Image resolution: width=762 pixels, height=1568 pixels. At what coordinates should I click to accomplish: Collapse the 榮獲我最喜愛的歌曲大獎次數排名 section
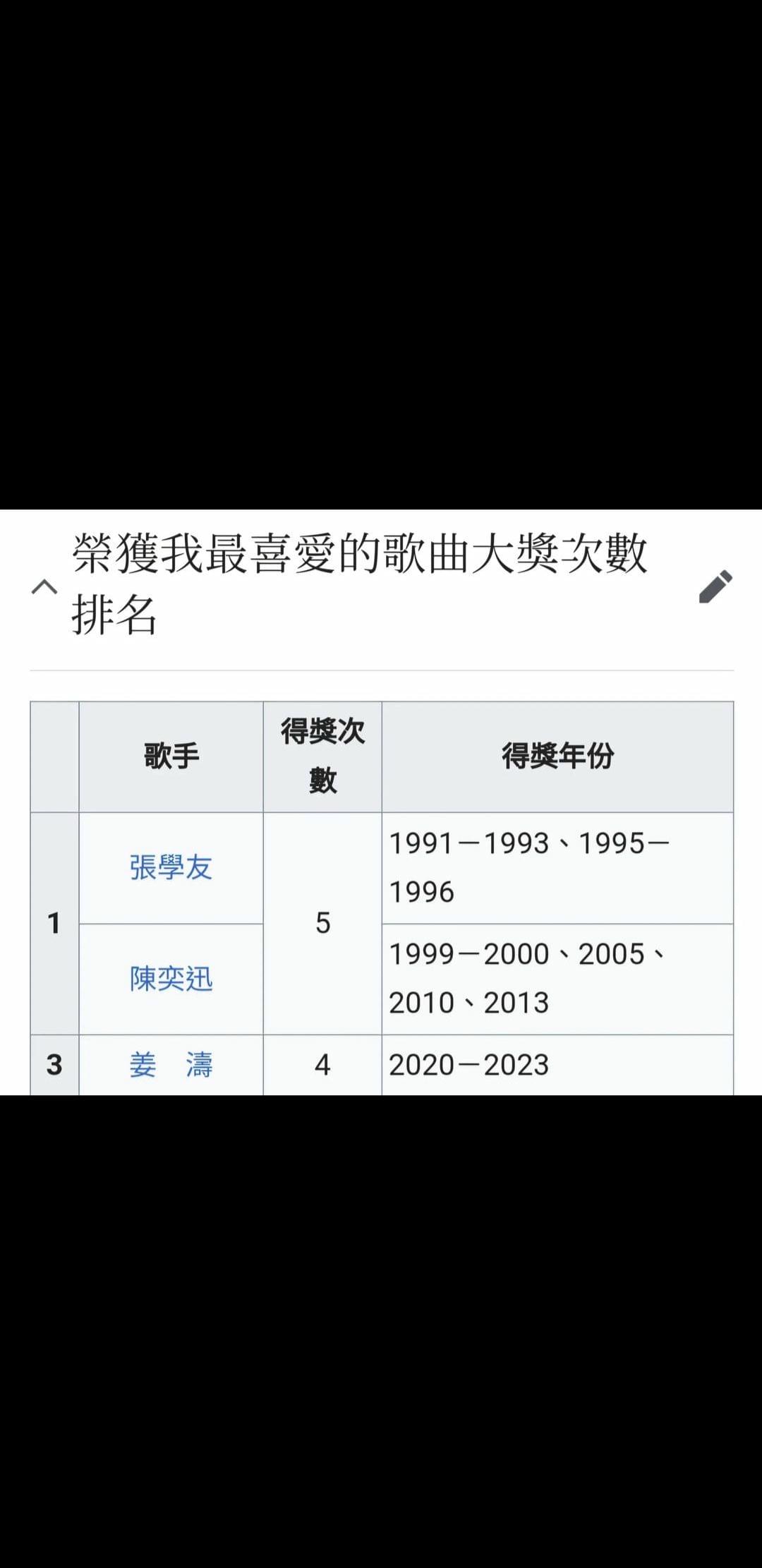44,586
